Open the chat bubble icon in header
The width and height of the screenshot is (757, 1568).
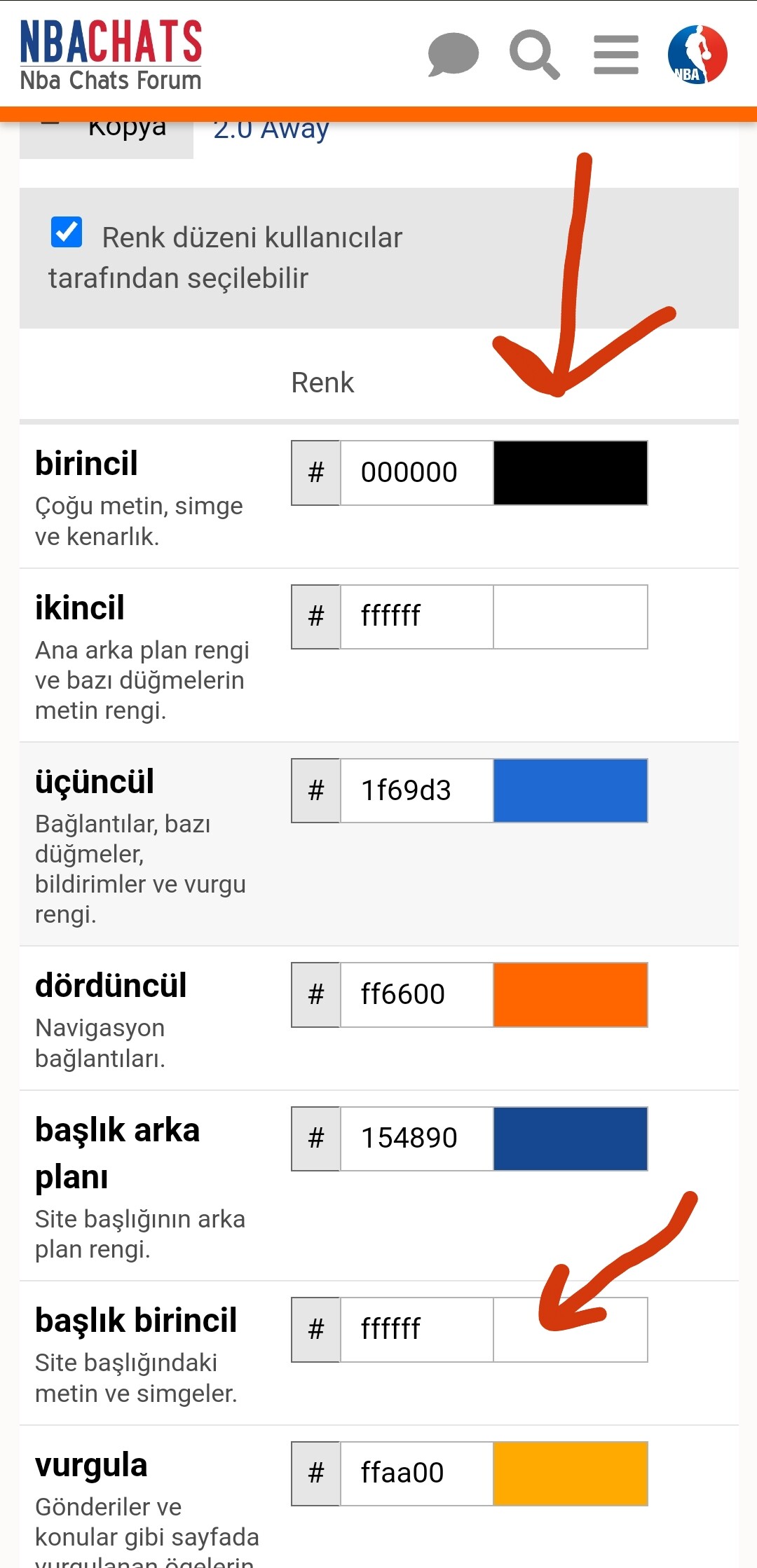click(453, 55)
